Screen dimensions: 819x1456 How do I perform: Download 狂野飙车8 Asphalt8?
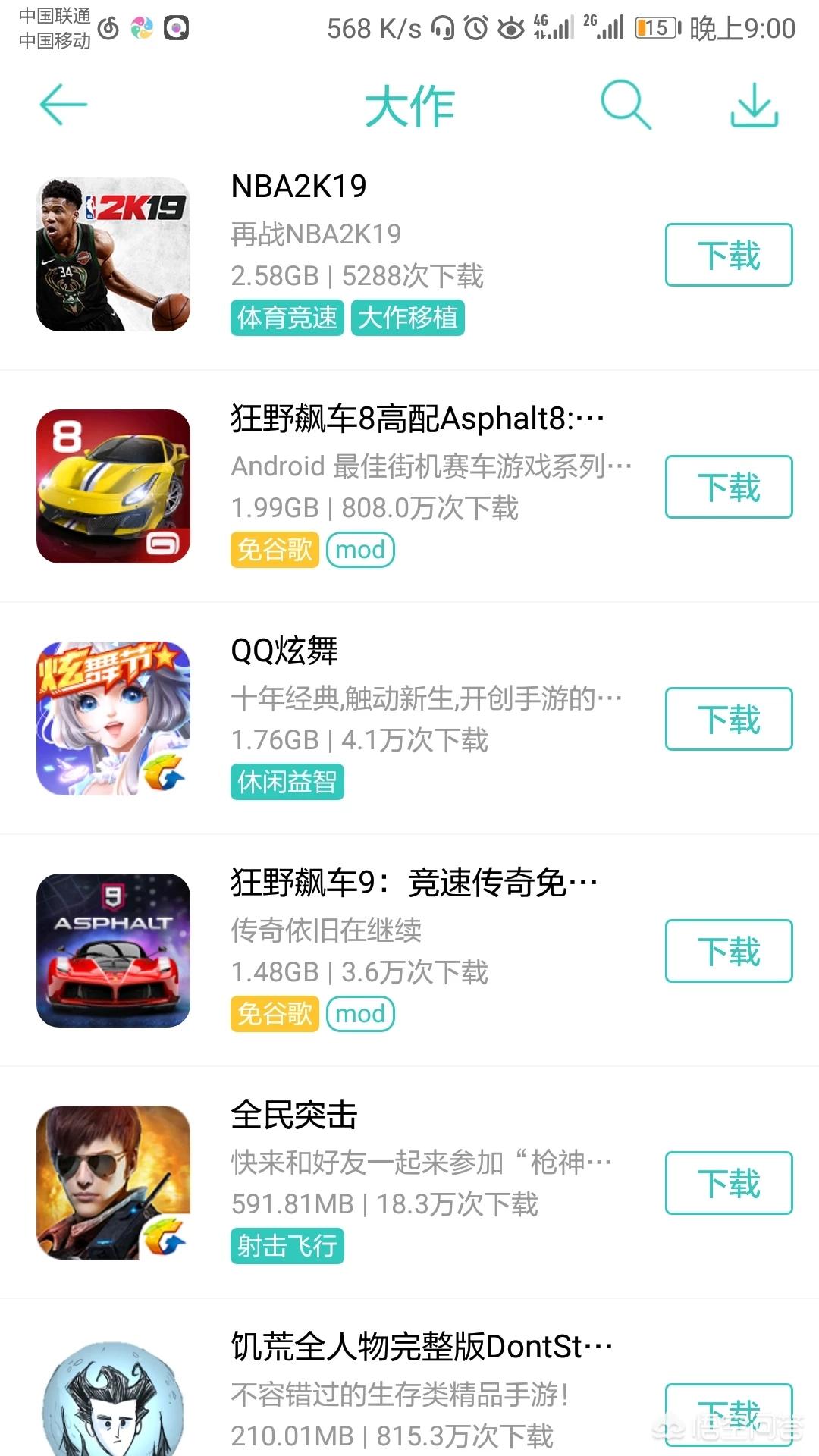tap(728, 487)
